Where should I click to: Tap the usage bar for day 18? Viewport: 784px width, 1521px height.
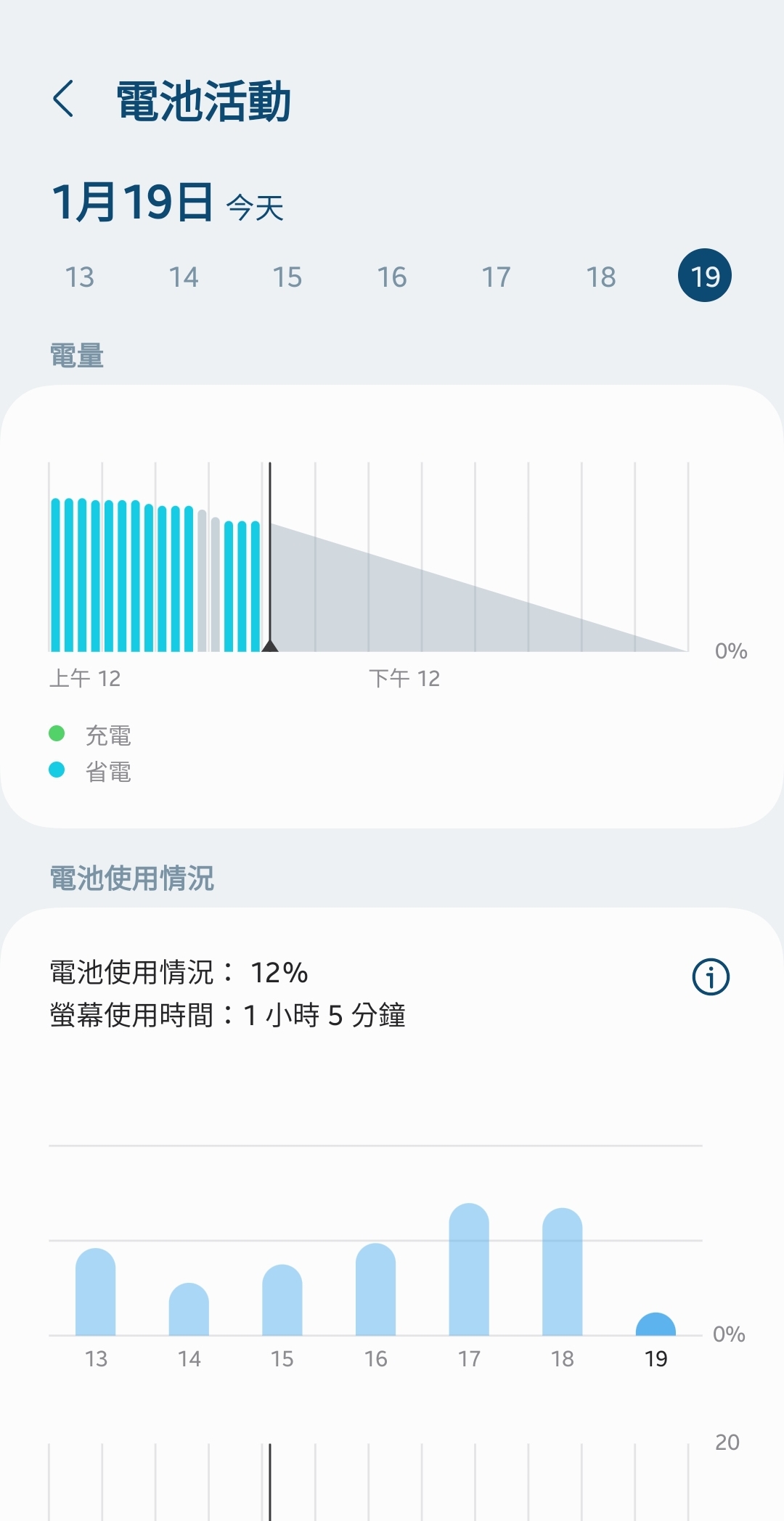[x=563, y=1273]
